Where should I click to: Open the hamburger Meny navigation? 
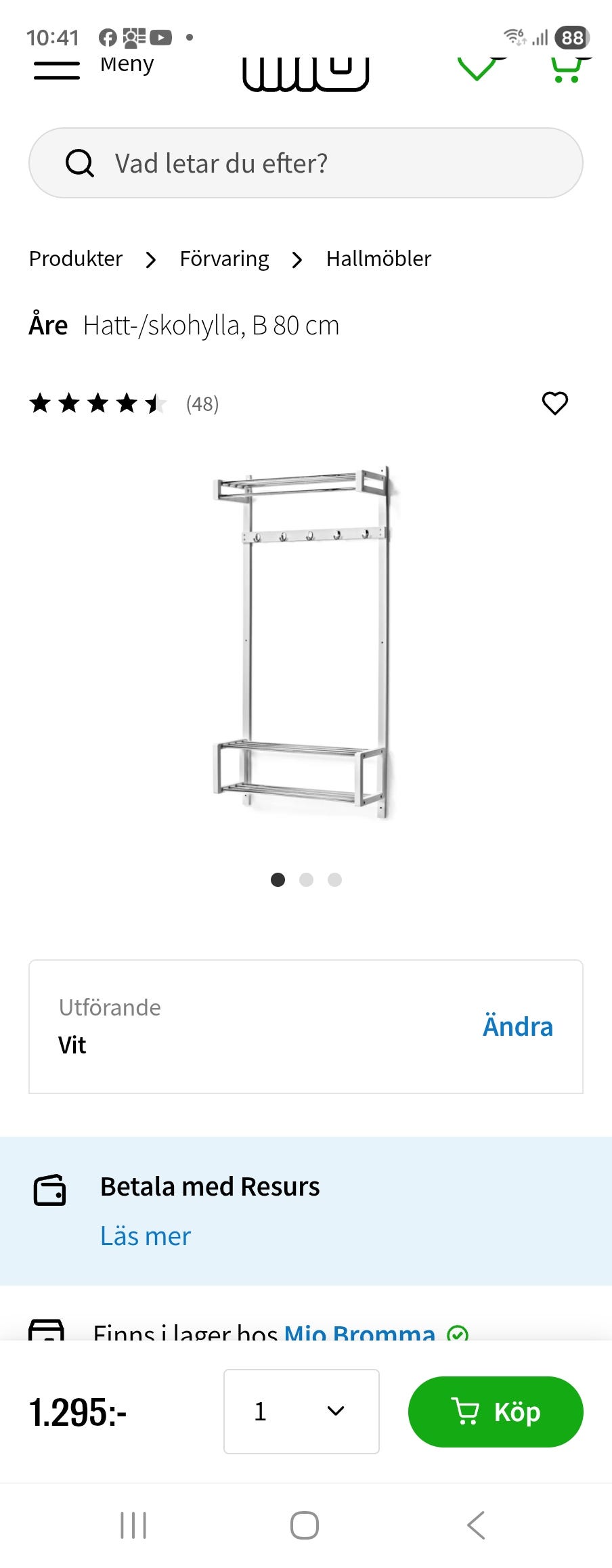click(56, 70)
